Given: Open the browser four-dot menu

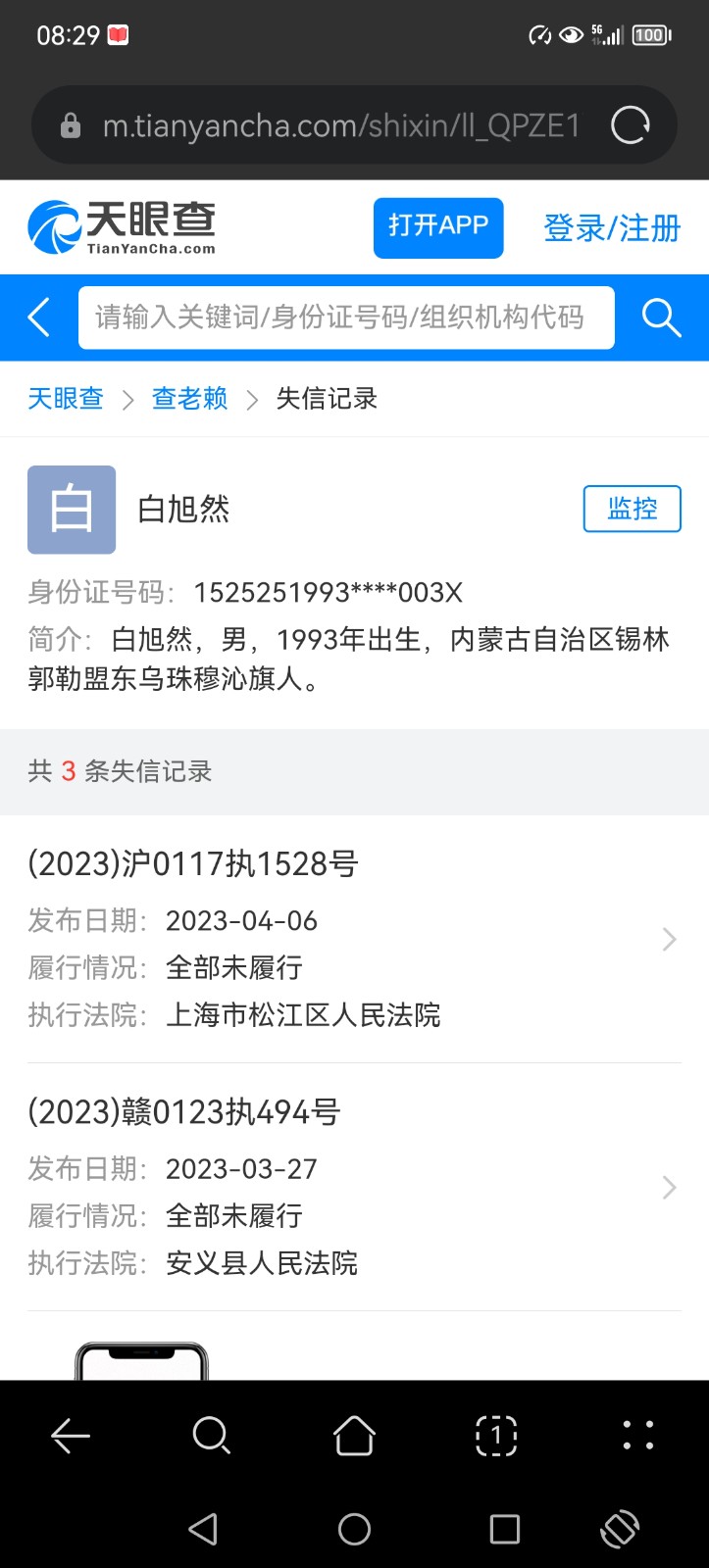Looking at the screenshot, I should [638, 1436].
